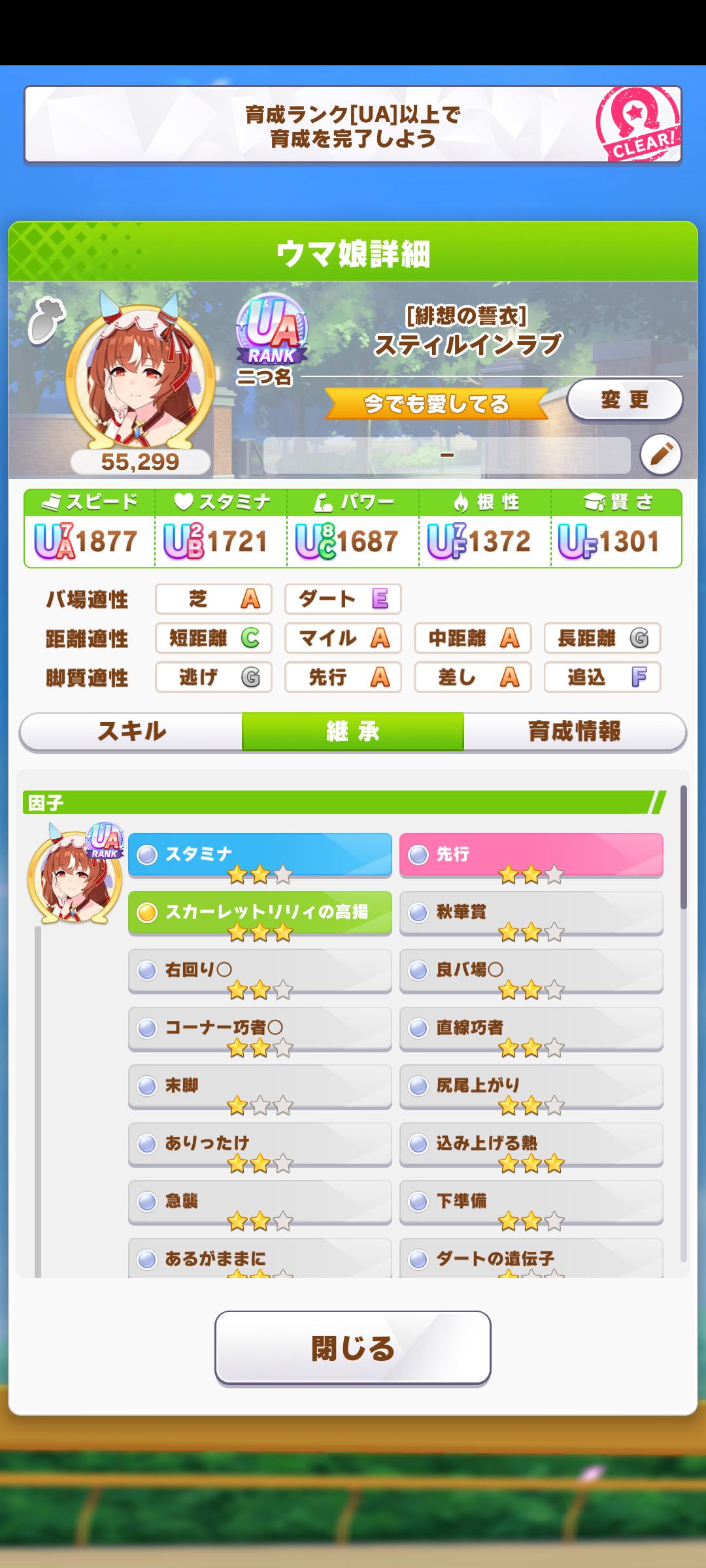View the 尻尾上がり factor
This screenshot has width=706, height=1568.
pyautogui.click(x=531, y=1086)
